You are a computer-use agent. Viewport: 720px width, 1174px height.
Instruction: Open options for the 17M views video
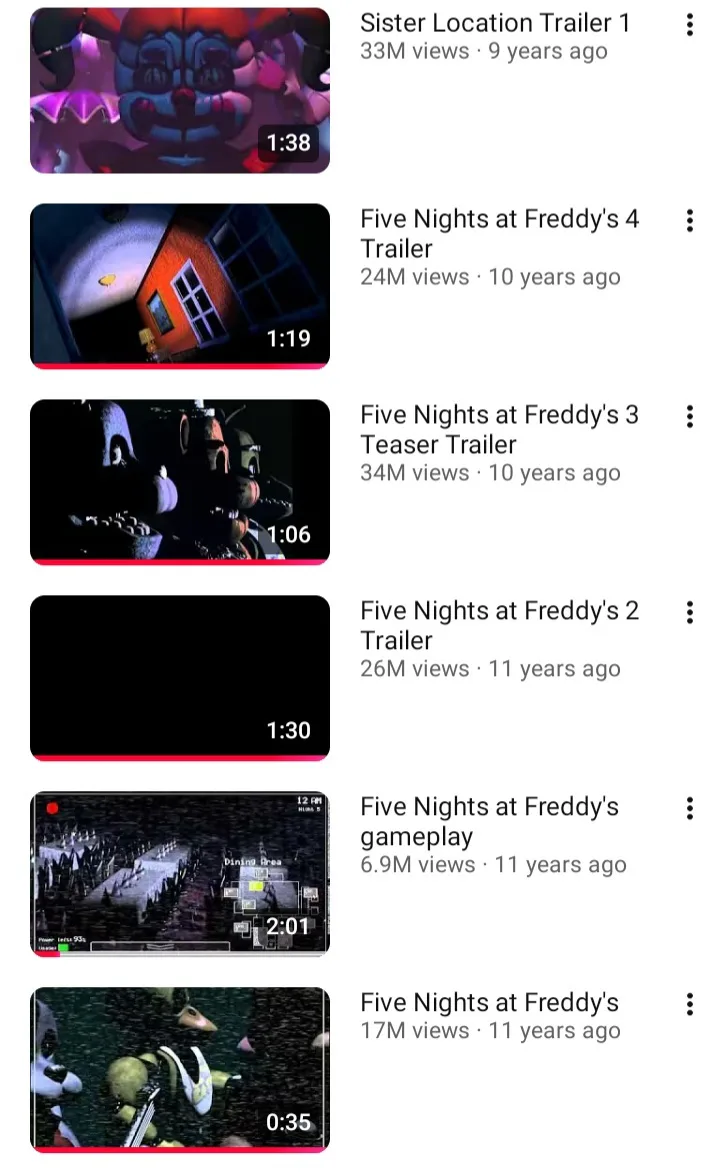point(689,1006)
